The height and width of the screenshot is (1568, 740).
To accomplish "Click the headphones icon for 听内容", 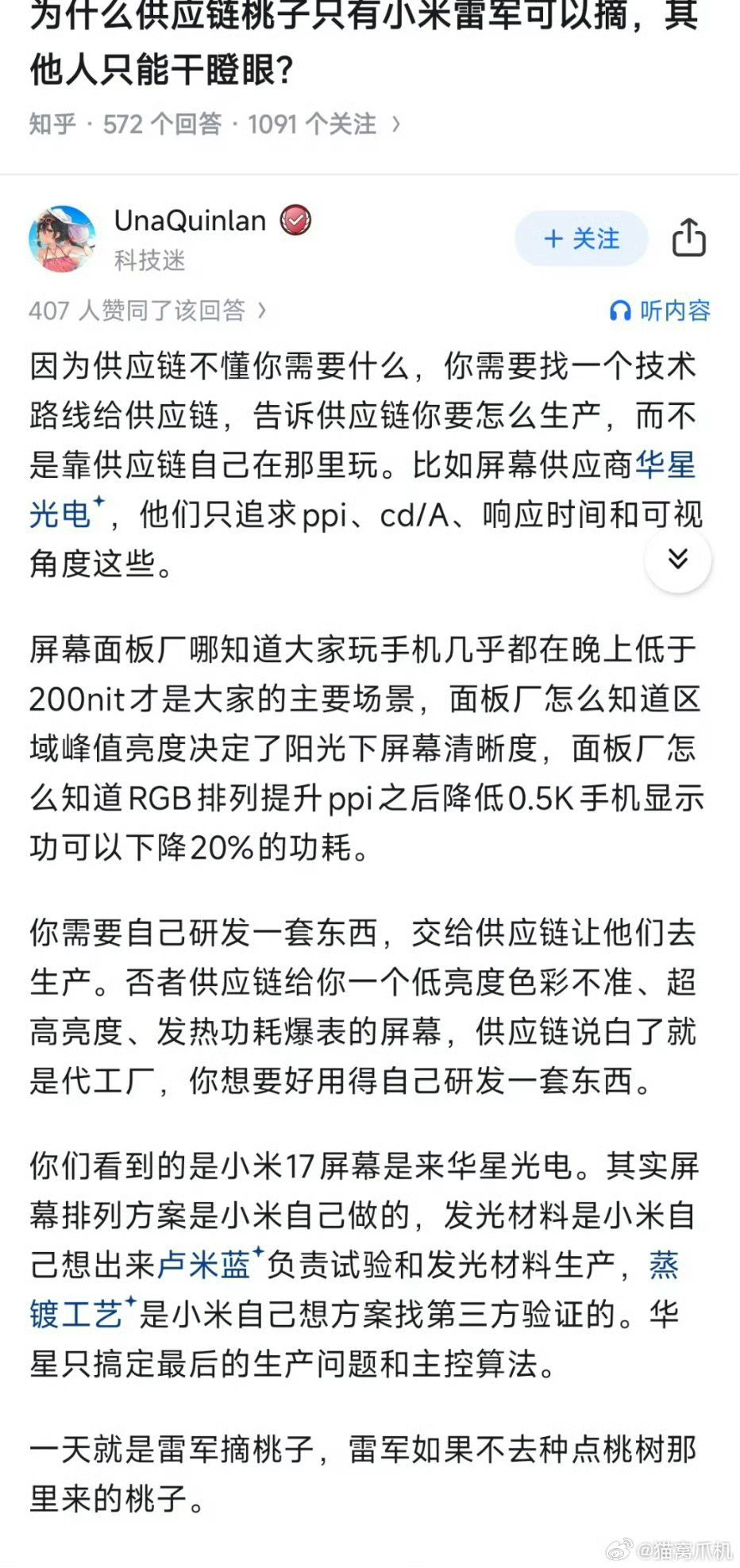I will point(619,311).
